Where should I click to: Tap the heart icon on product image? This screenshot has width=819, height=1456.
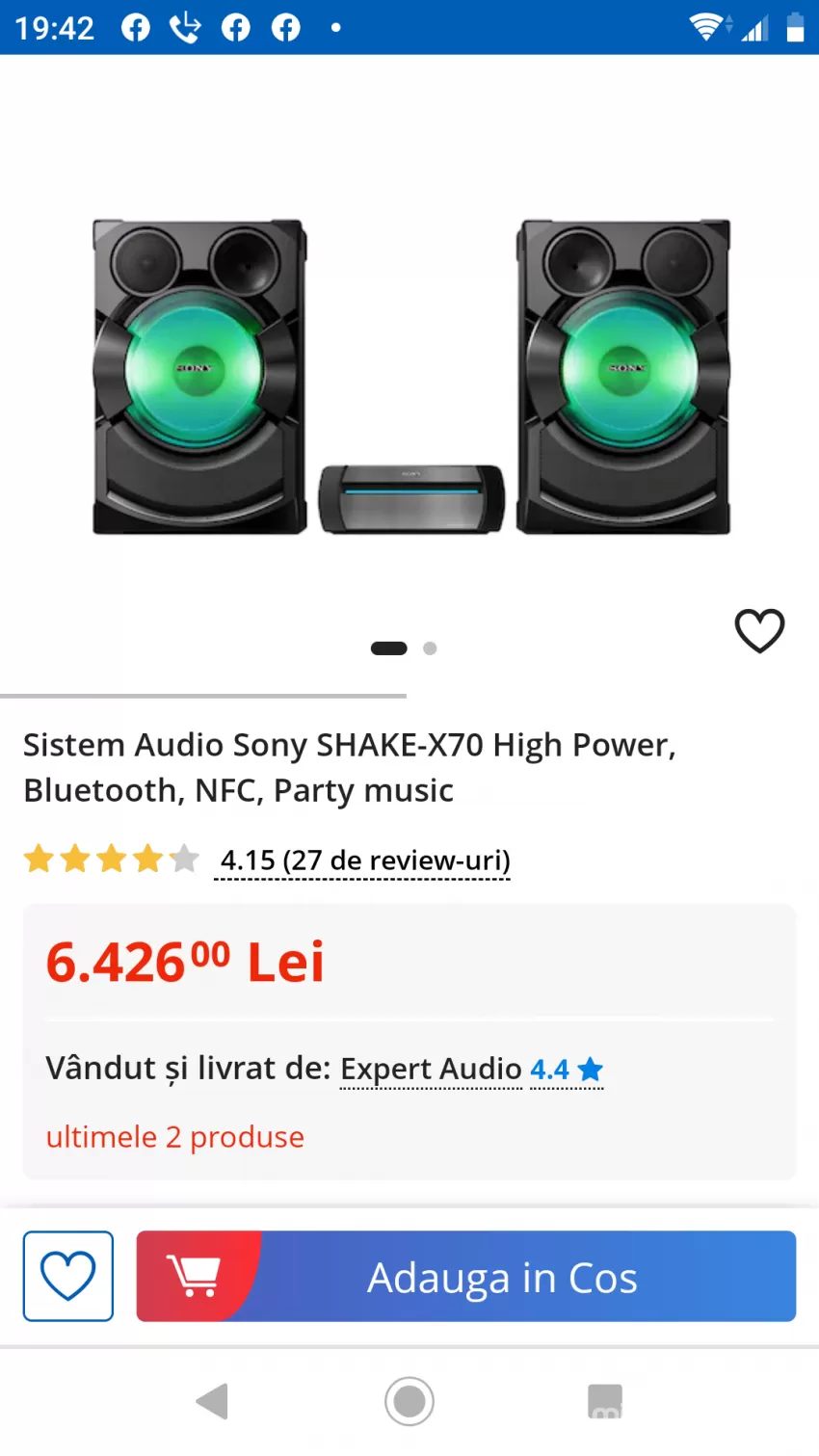point(759,631)
